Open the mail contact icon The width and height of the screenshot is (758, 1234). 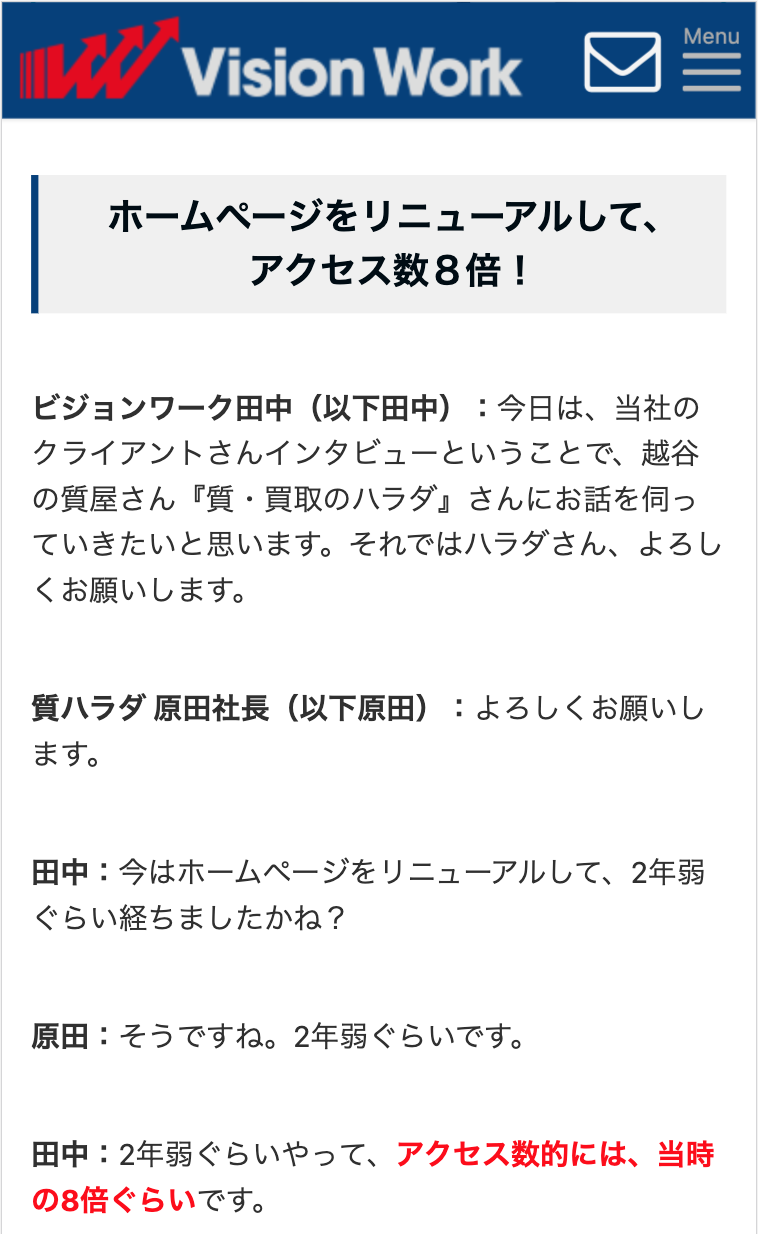pyautogui.click(x=622, y=62)
